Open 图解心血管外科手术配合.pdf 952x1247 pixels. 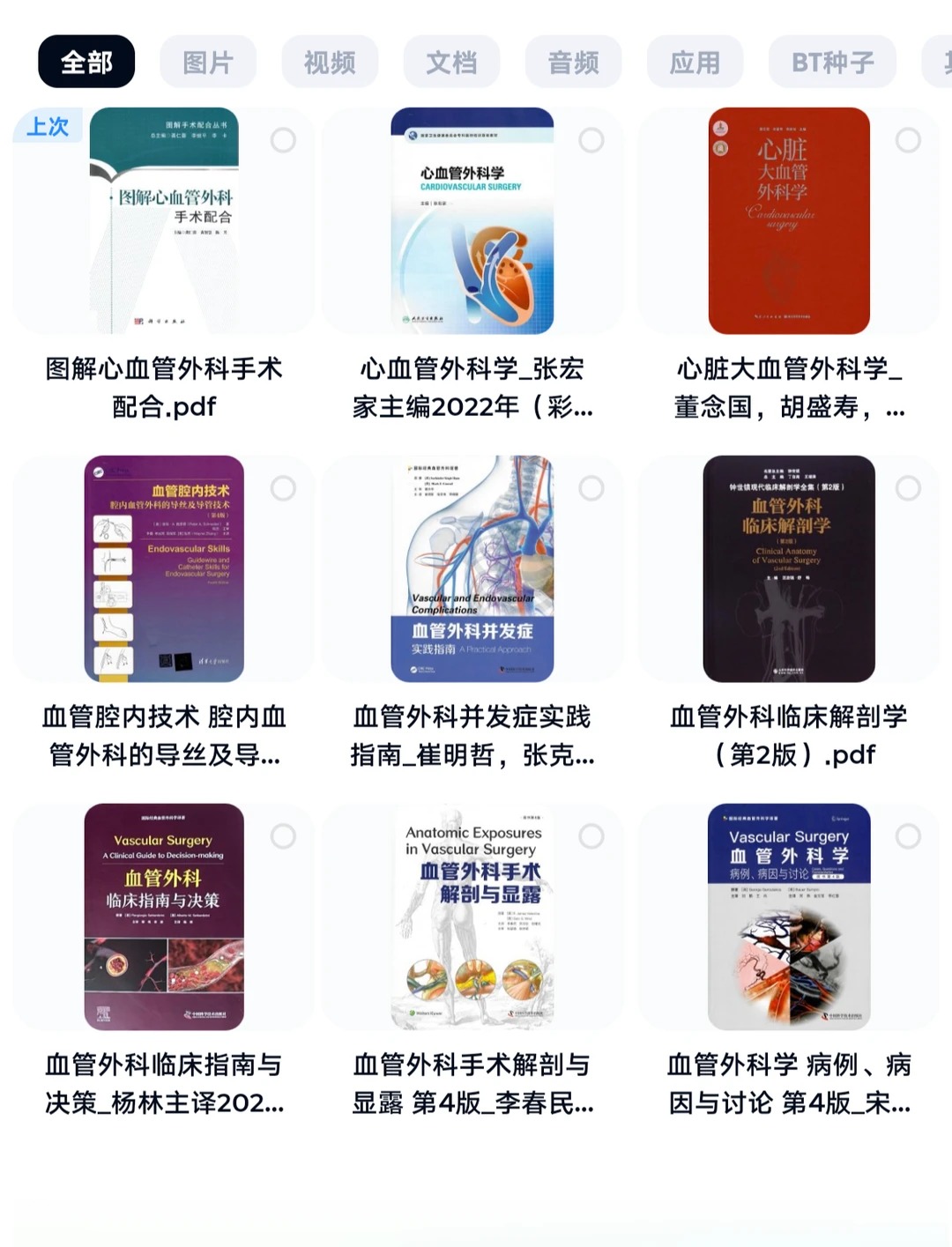(x=164, y=220)
